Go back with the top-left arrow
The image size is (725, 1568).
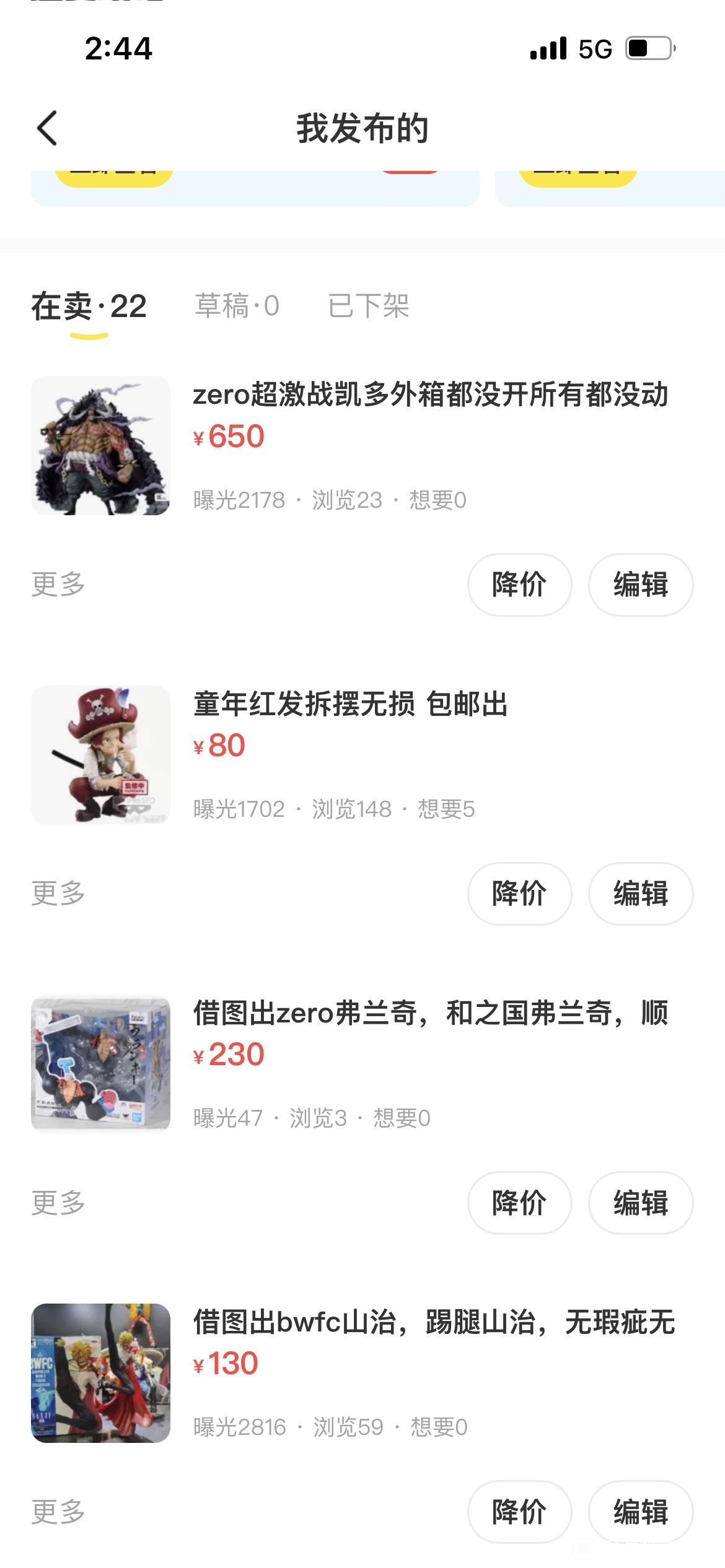tap(47, 128)
